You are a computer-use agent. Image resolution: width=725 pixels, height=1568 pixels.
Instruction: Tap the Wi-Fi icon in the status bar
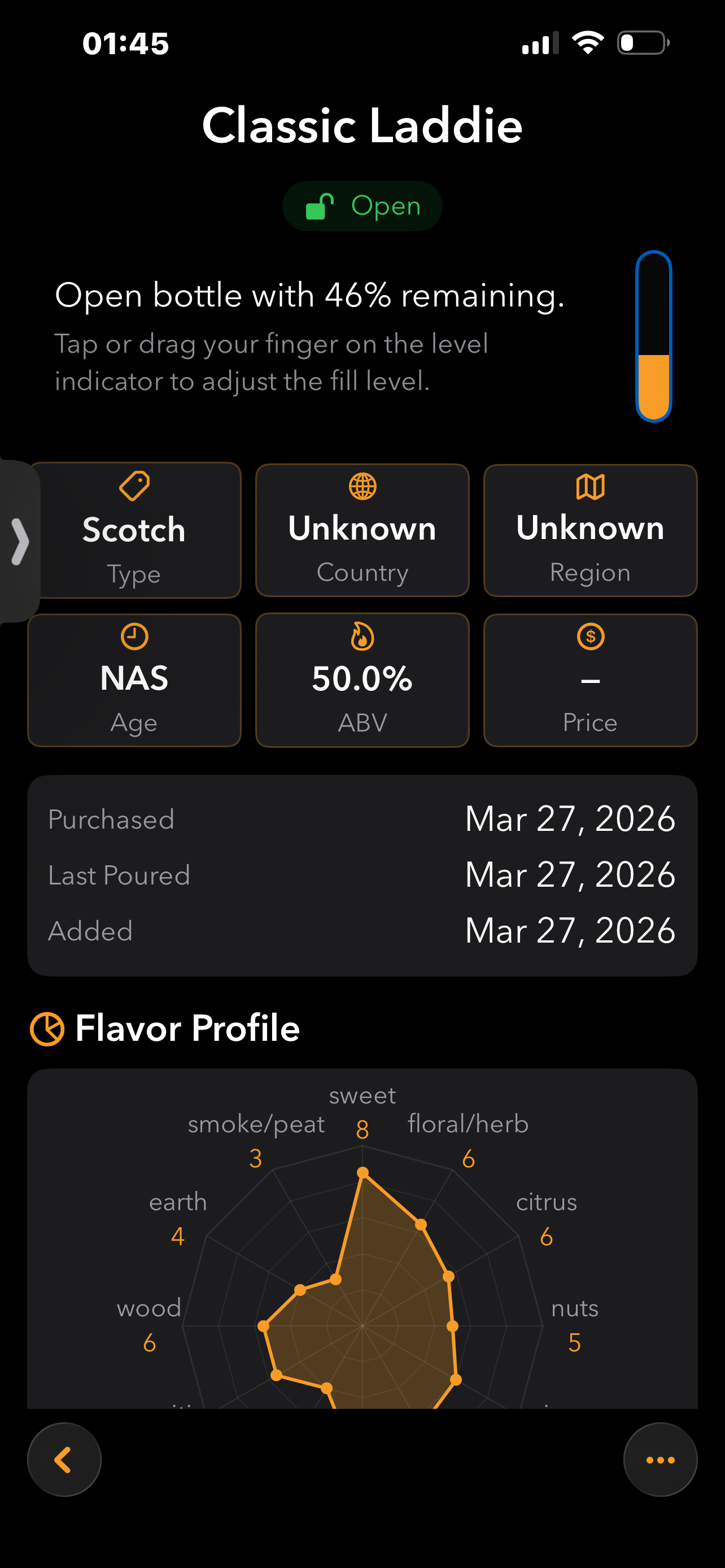click(x=586, y=41)
